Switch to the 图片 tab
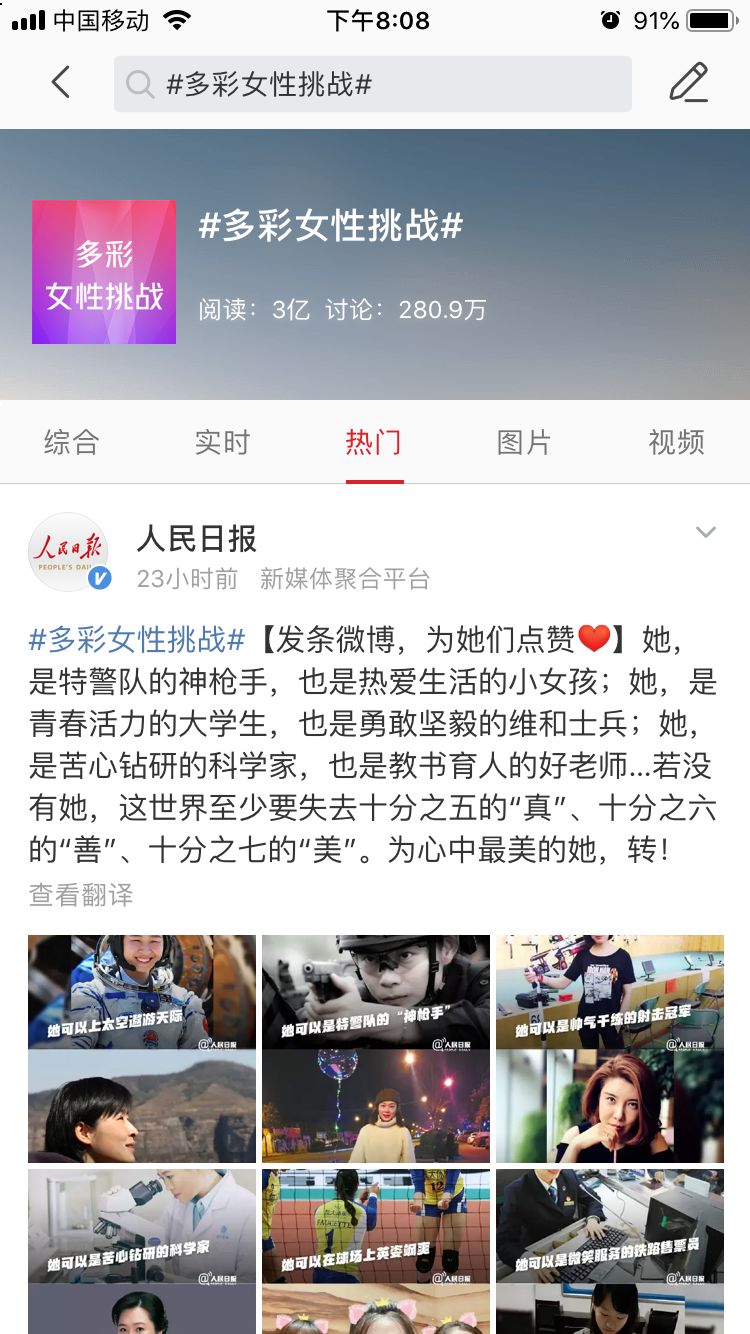 tap(524, 442)
